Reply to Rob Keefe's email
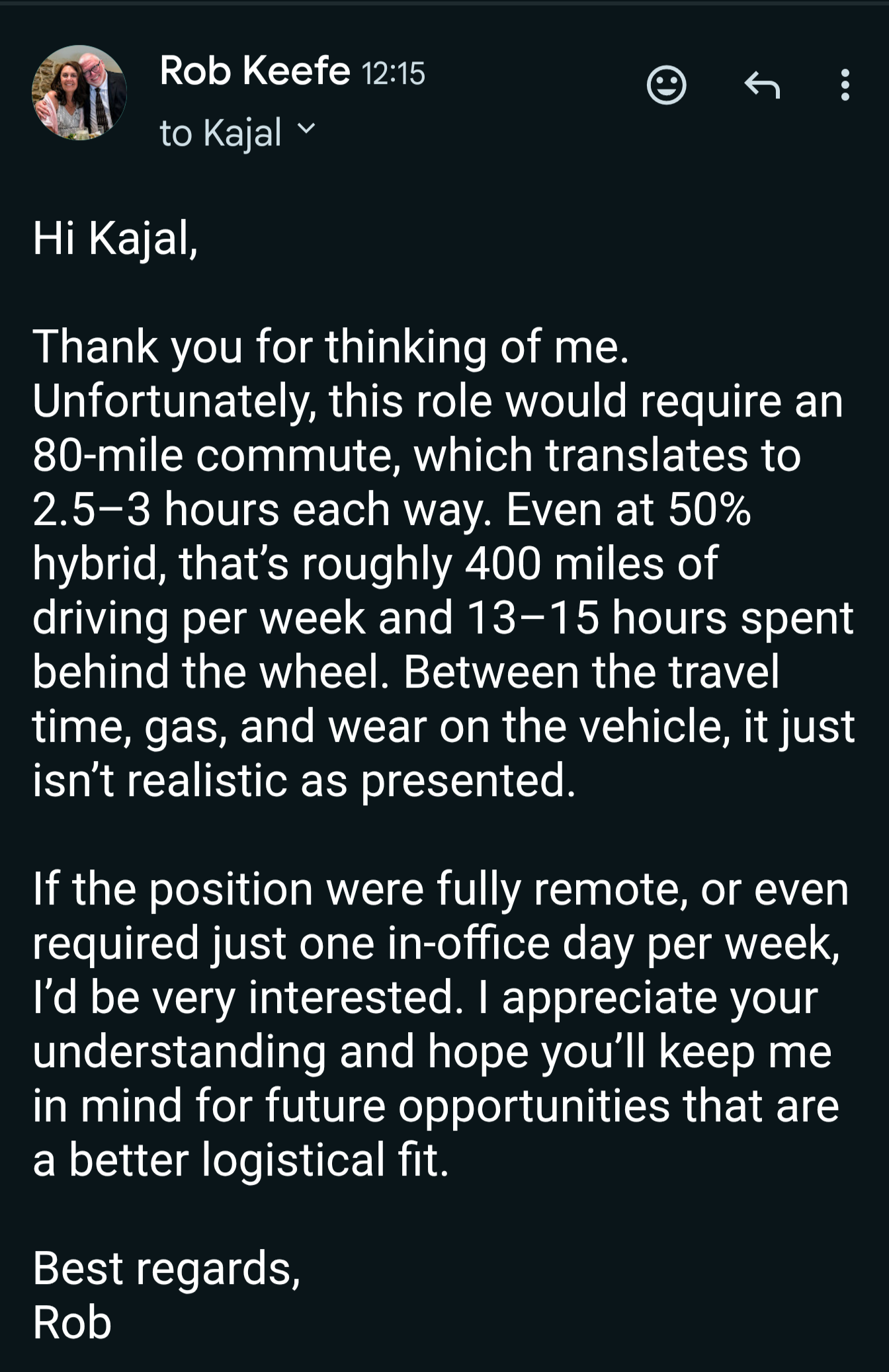889x1372 pixels. 762,85
